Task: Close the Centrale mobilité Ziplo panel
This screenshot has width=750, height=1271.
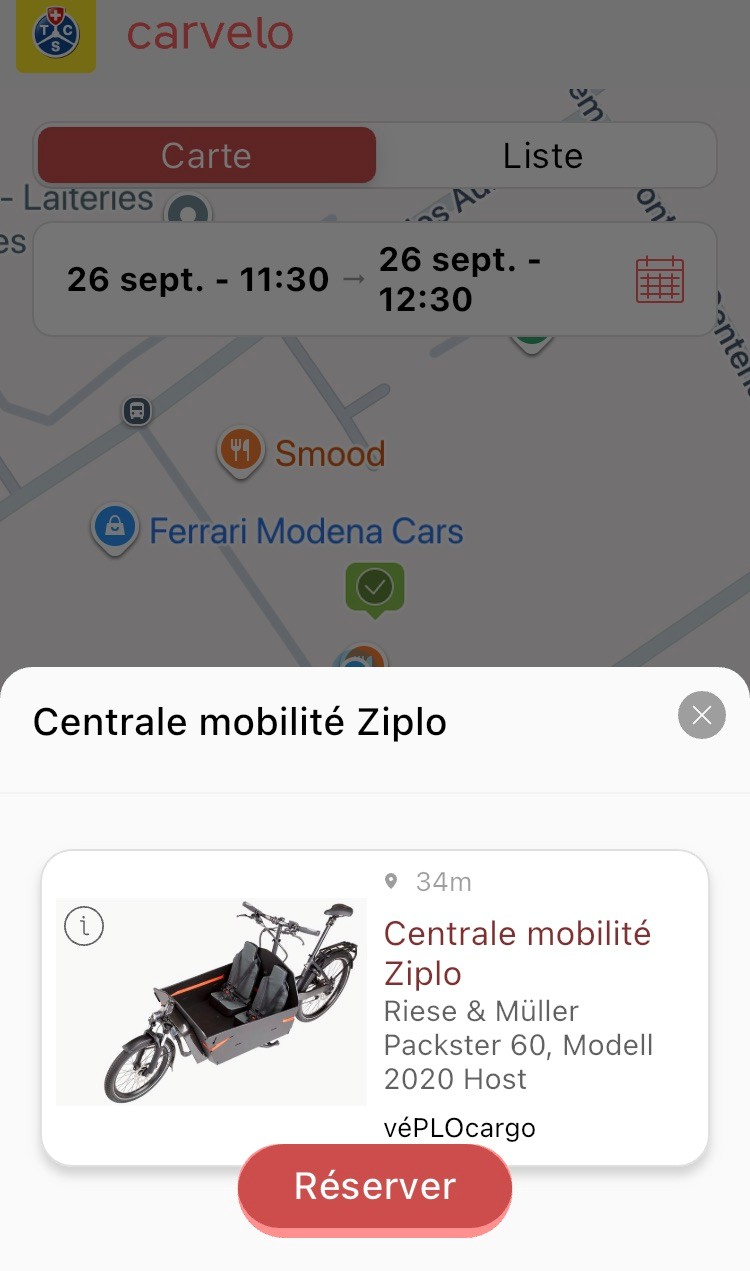Action: pos(701,715)
